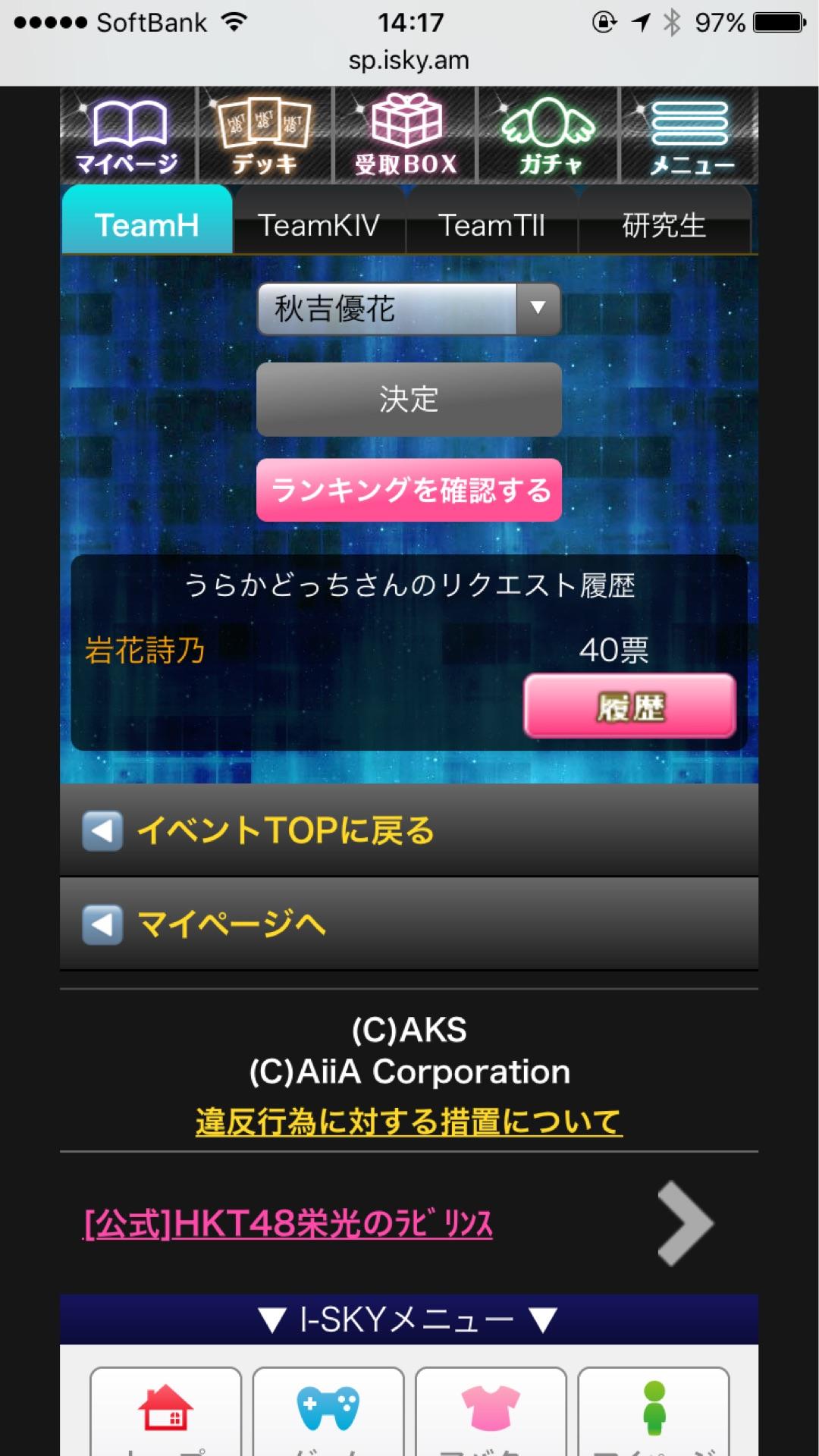The width and height of the screenshot is (819, 1456).
Task: Open the I-SKY game controller item
Action: 328,1410
